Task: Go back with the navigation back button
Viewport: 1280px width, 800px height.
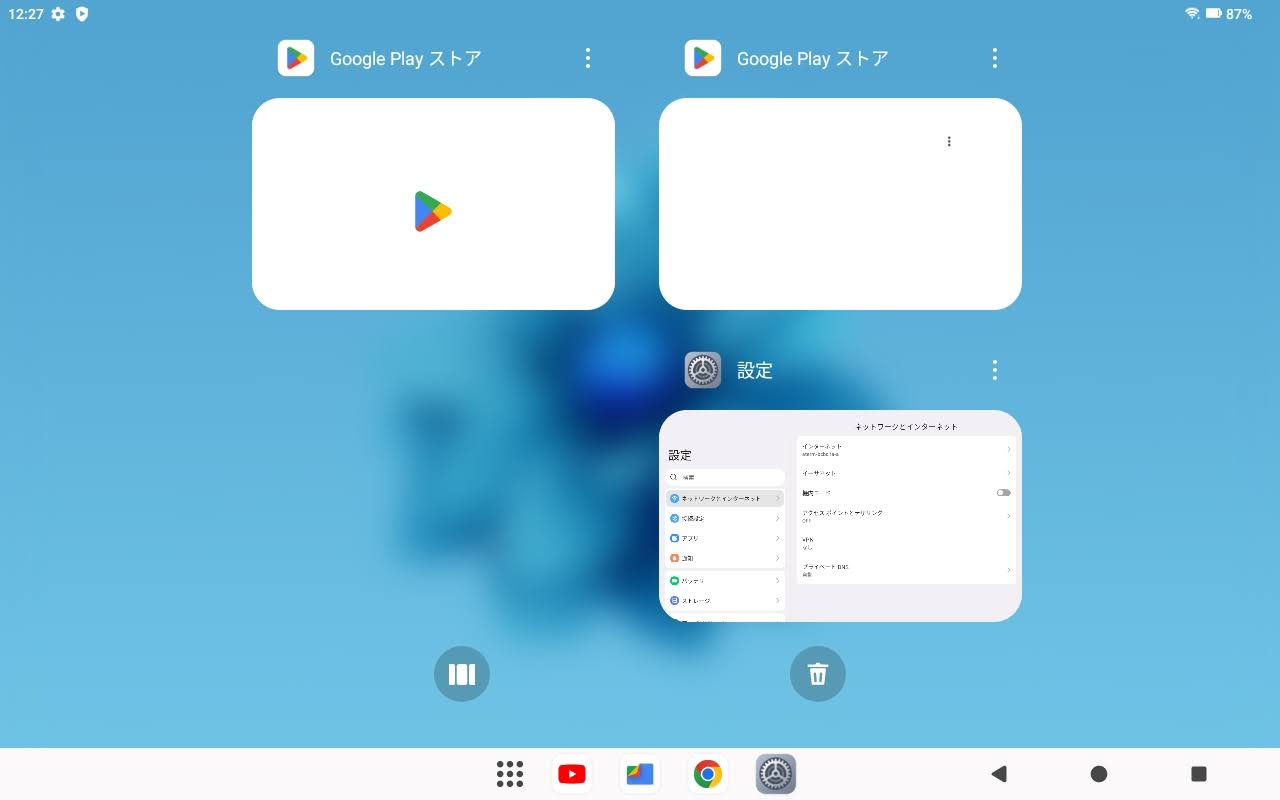Action: [x=998, y=774]
